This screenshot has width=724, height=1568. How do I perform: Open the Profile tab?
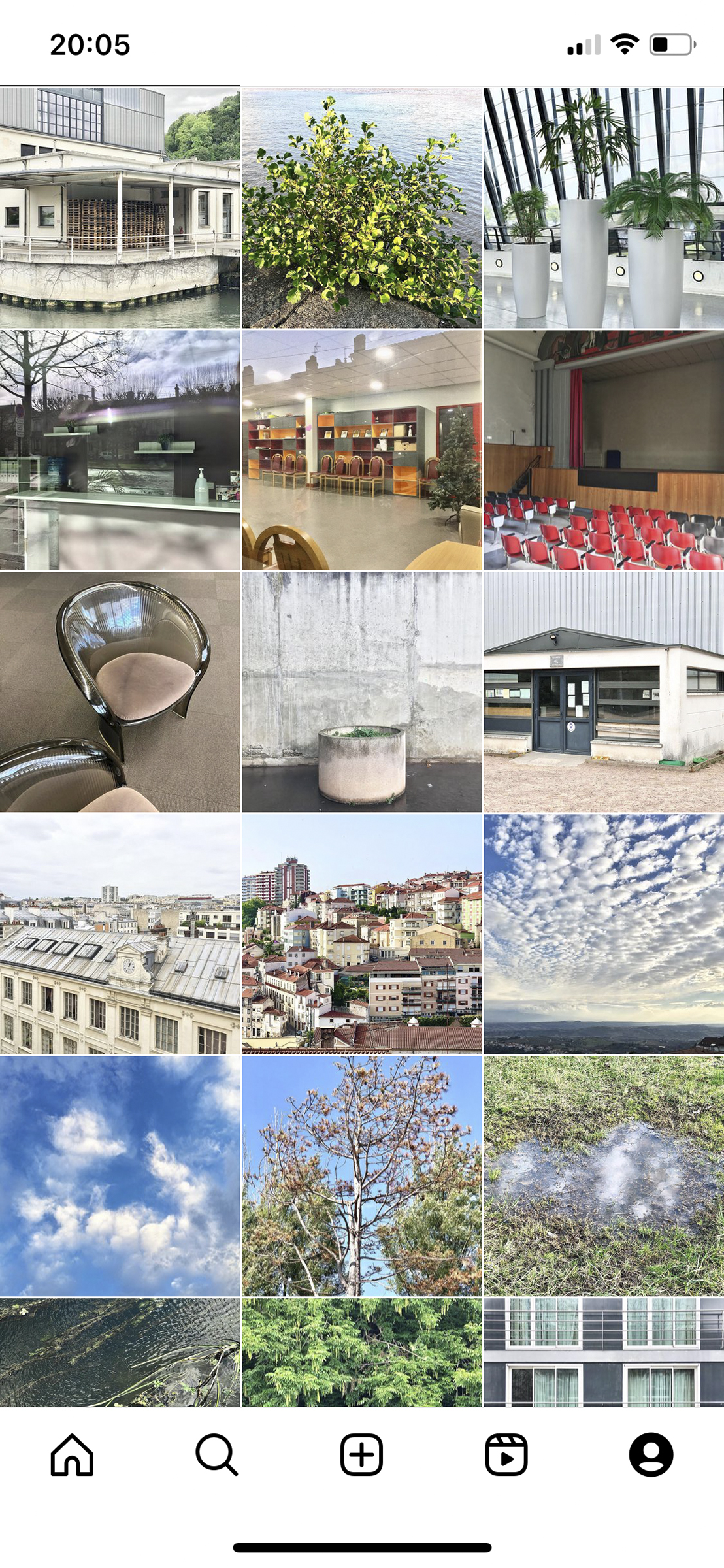click(651, 1454)
